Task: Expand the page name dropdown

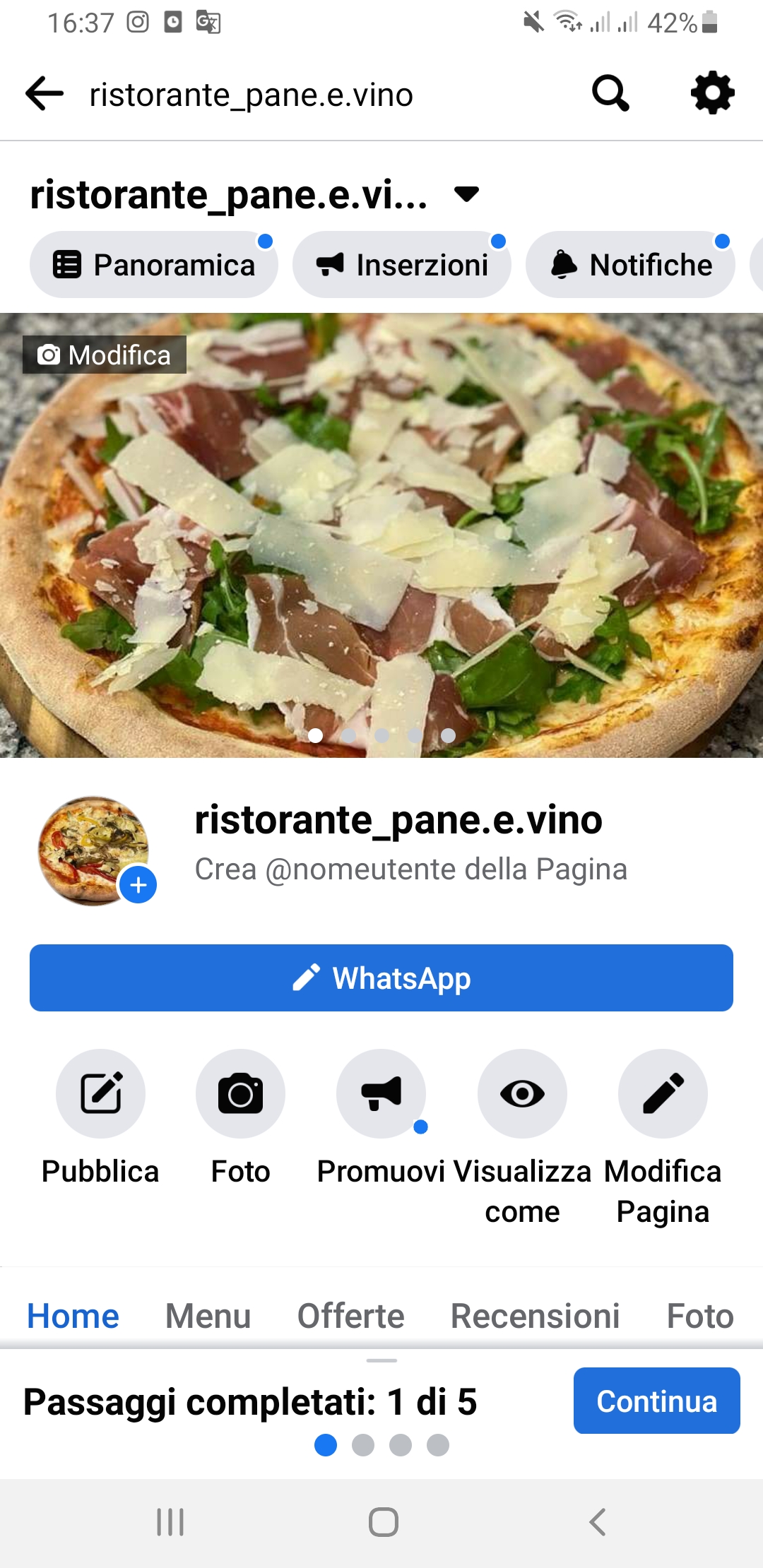Action: click(467, 194)
